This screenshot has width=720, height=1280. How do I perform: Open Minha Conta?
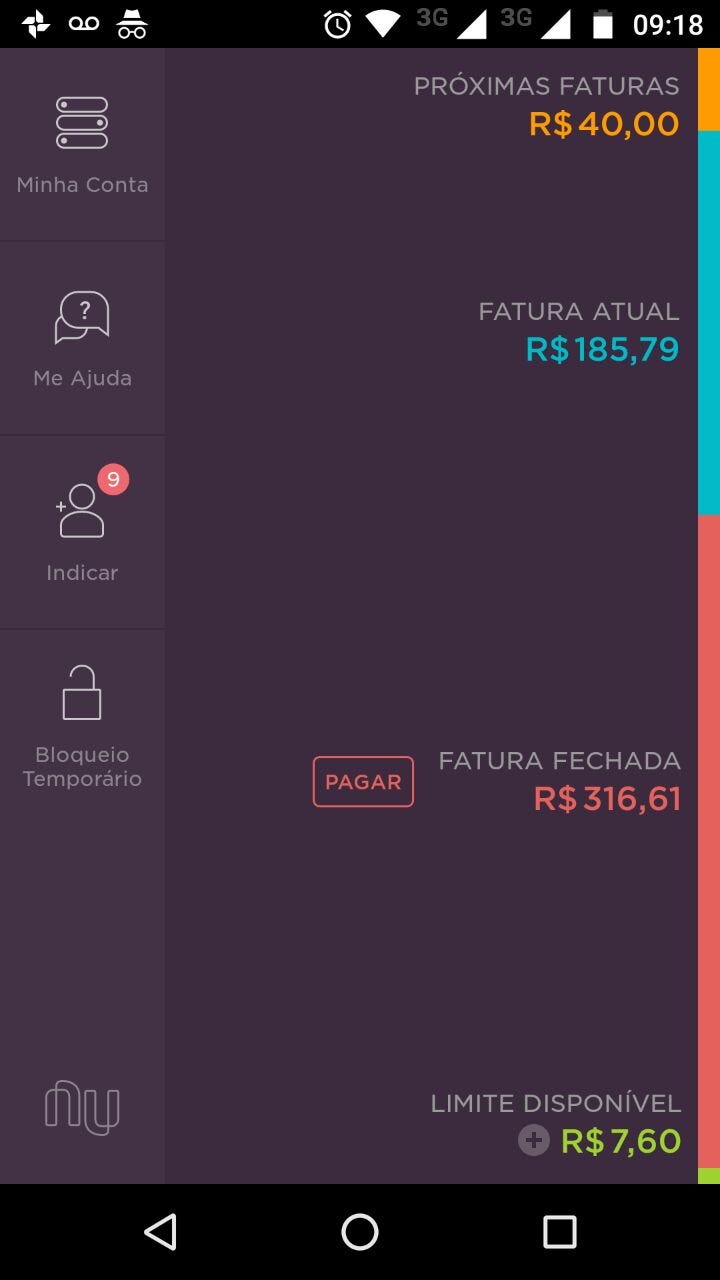click(x=82, y=144)
